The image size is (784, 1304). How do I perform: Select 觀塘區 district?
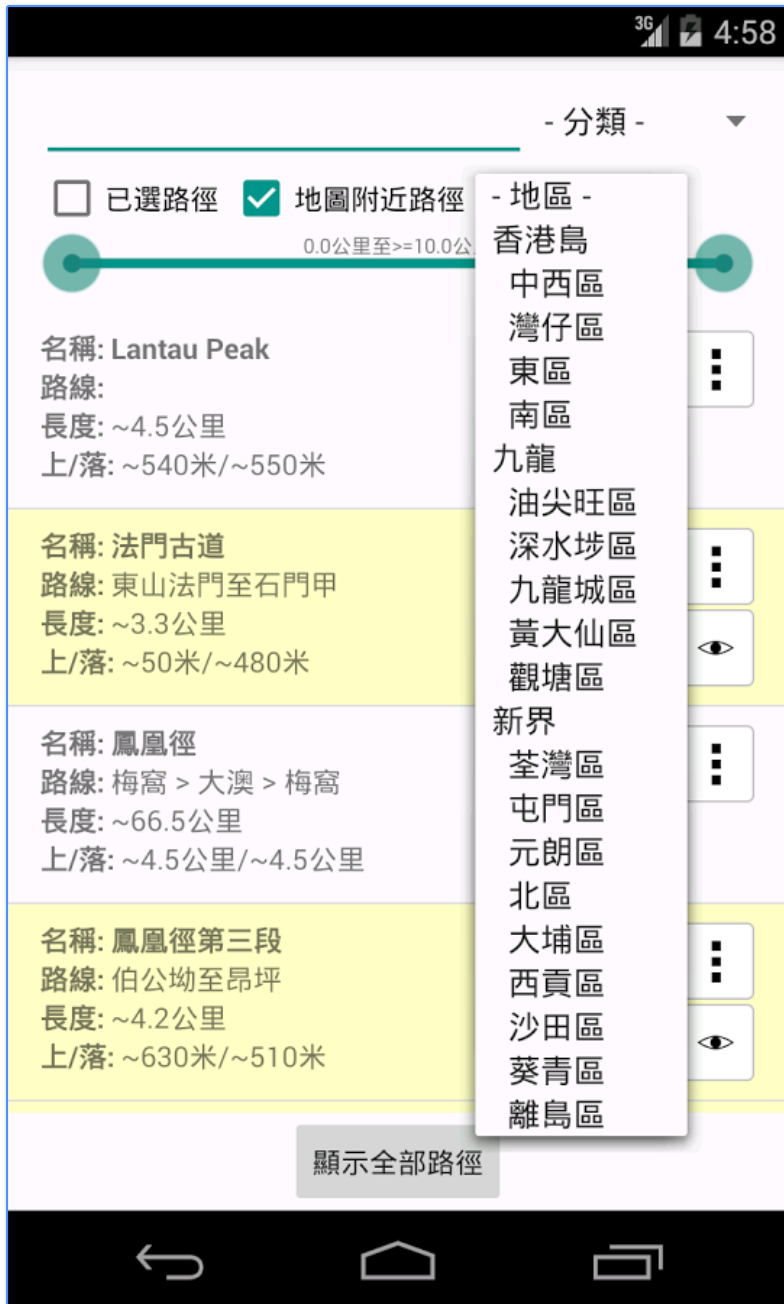tap(556, 678)
